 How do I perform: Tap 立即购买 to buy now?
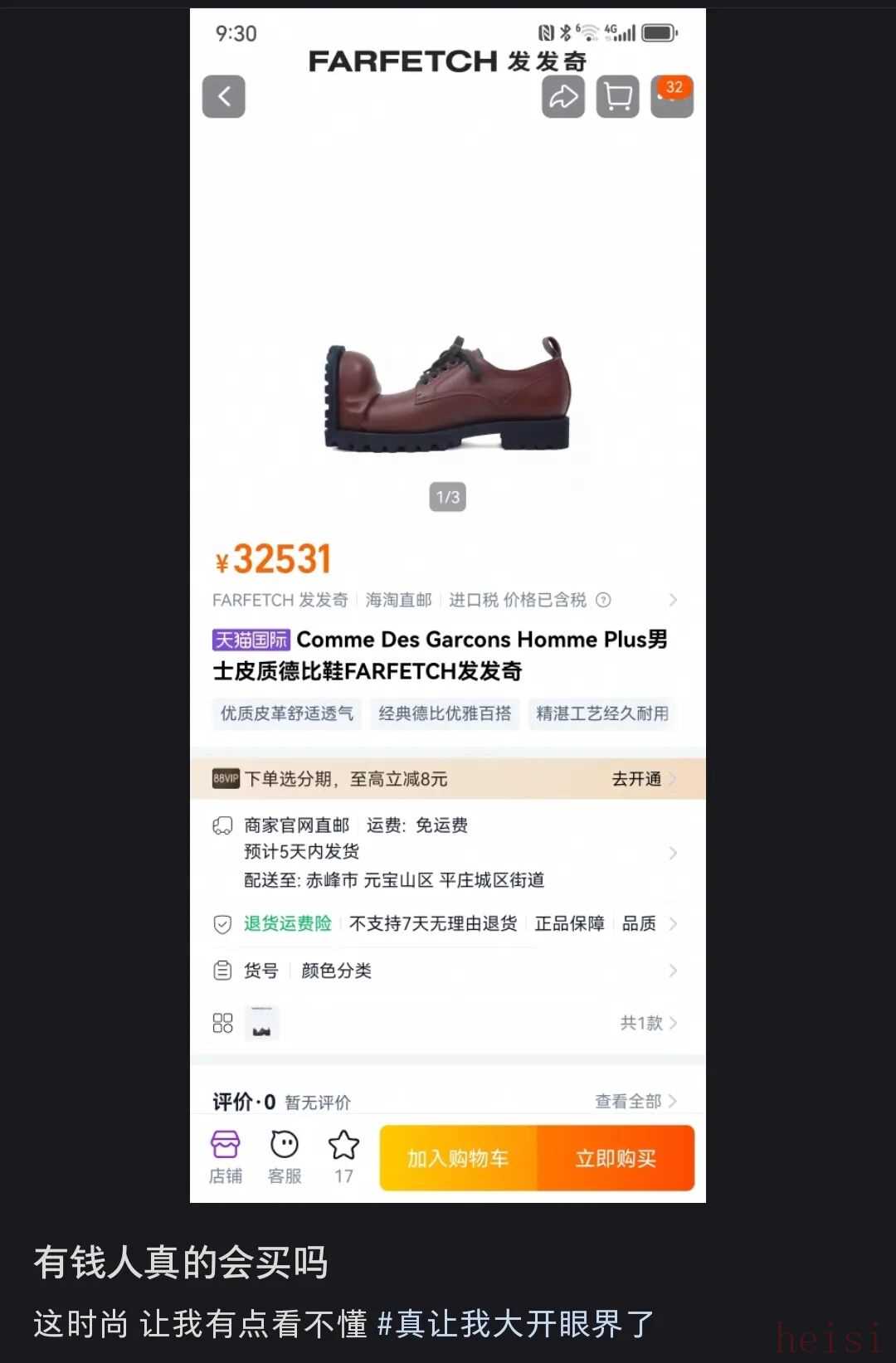click(616, 1158)
